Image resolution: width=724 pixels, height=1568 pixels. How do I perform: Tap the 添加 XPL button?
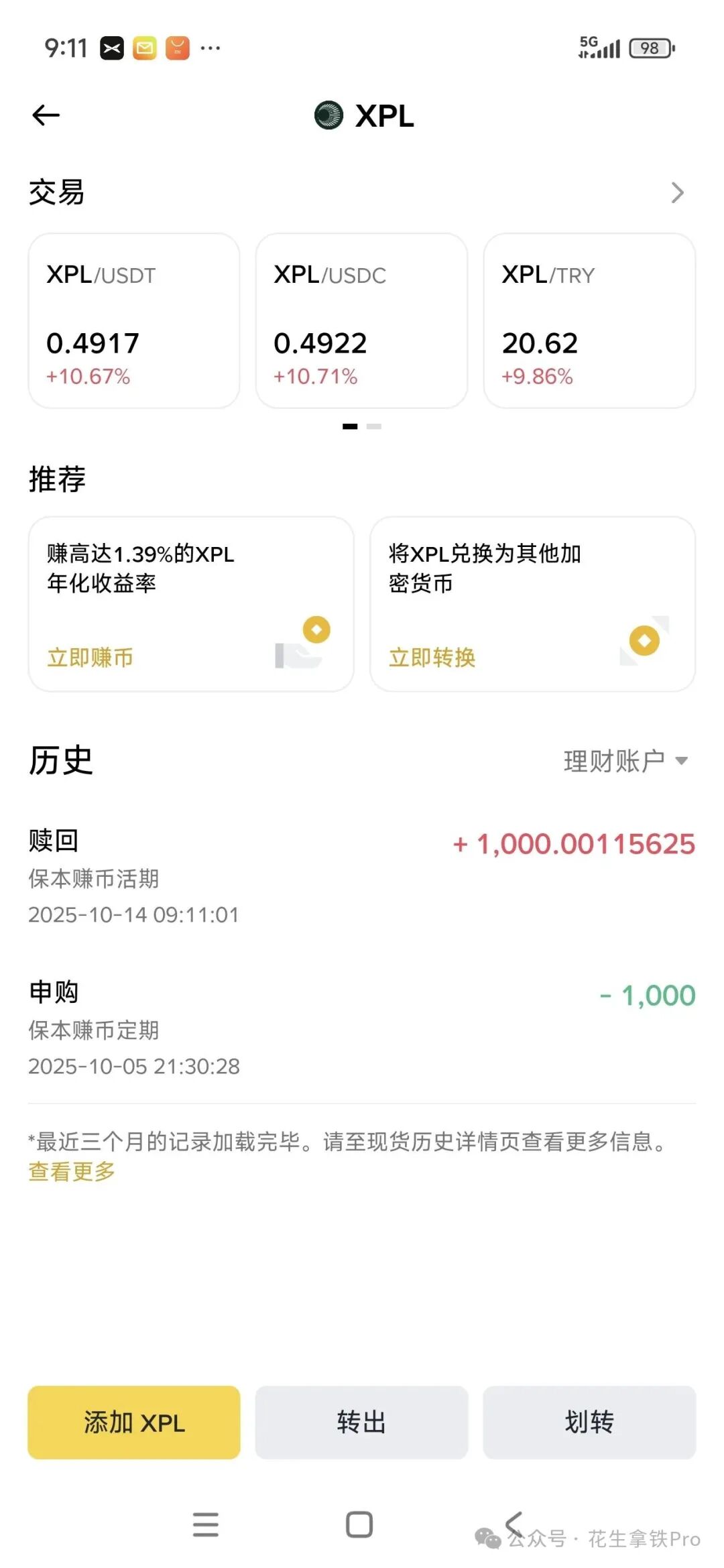(134, 1423)
